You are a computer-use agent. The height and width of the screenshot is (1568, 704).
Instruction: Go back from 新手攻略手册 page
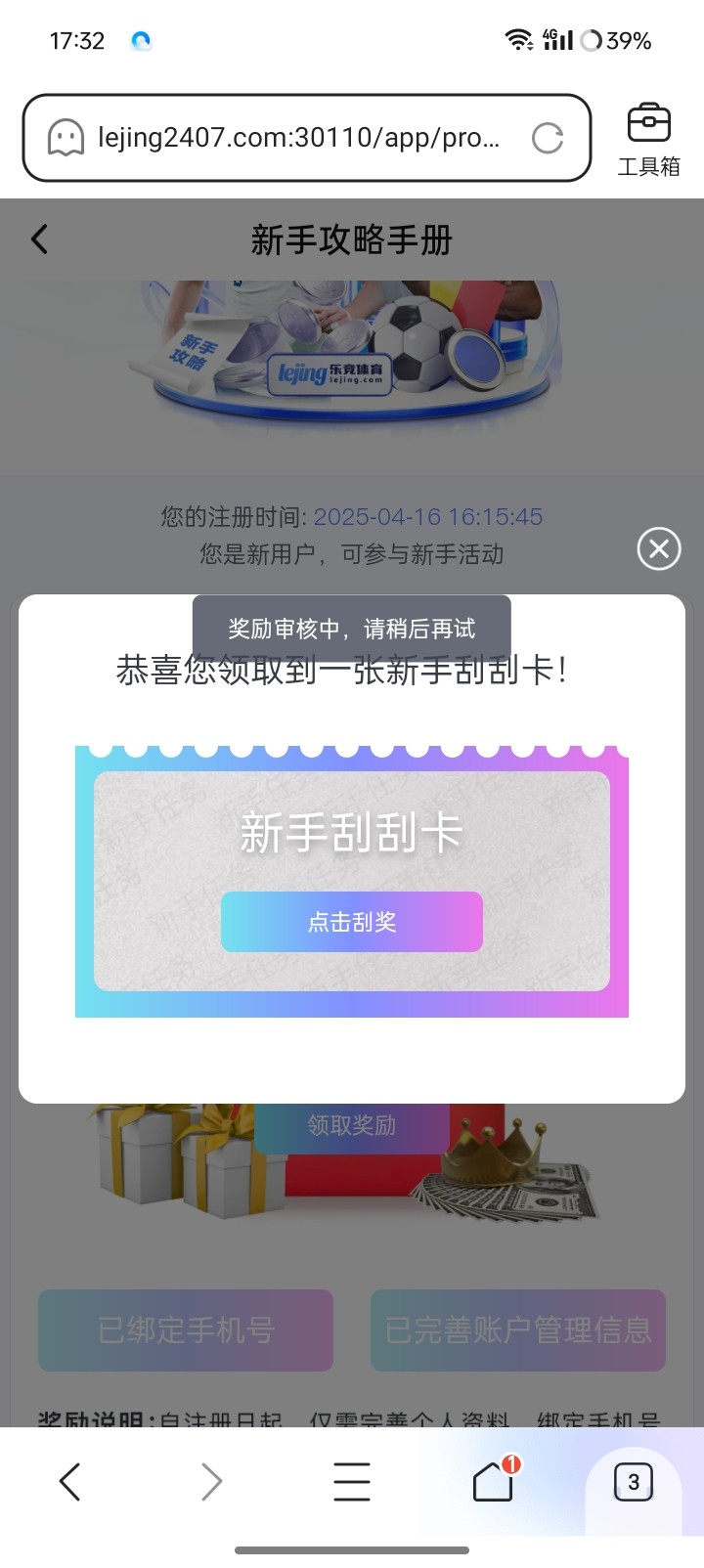40,240
